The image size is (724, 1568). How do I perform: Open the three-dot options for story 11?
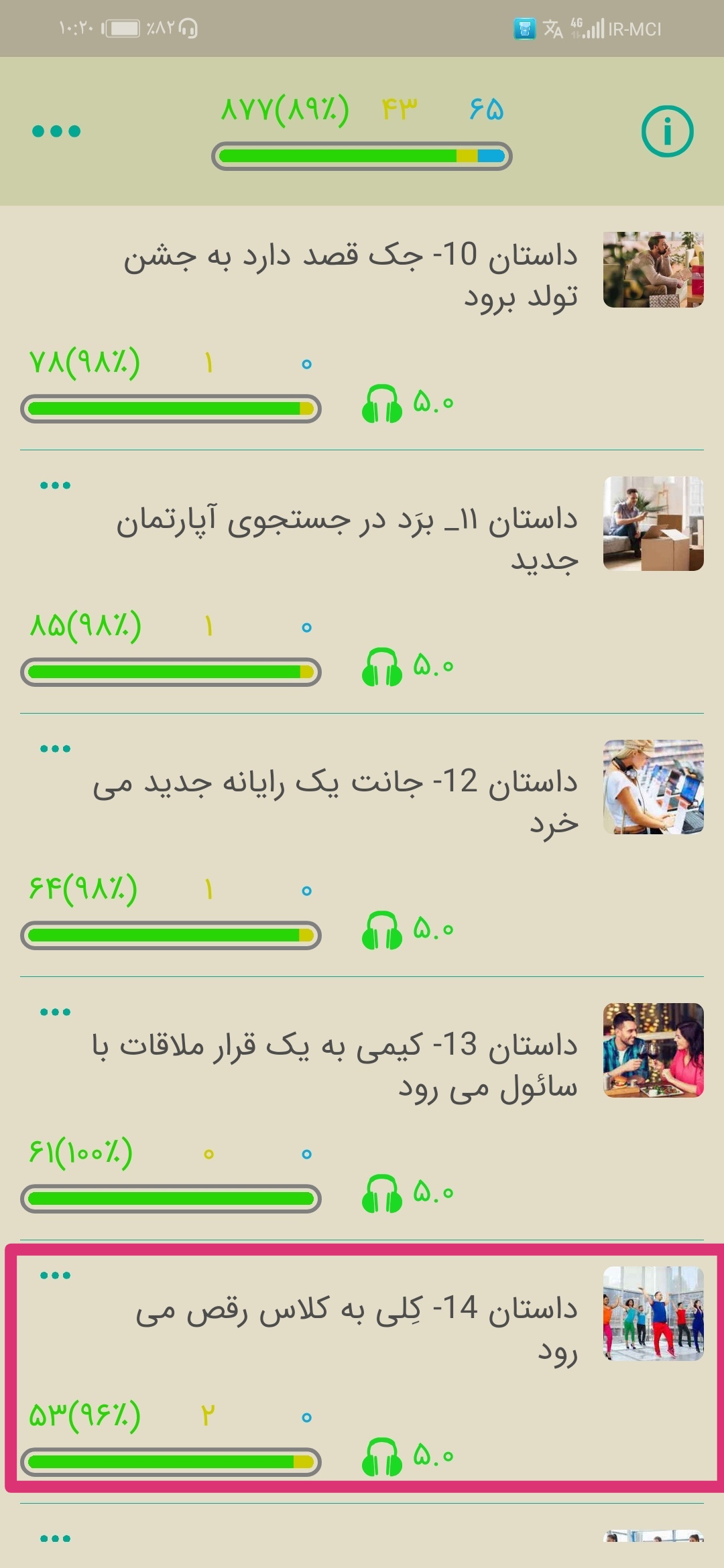click(55, 485)
